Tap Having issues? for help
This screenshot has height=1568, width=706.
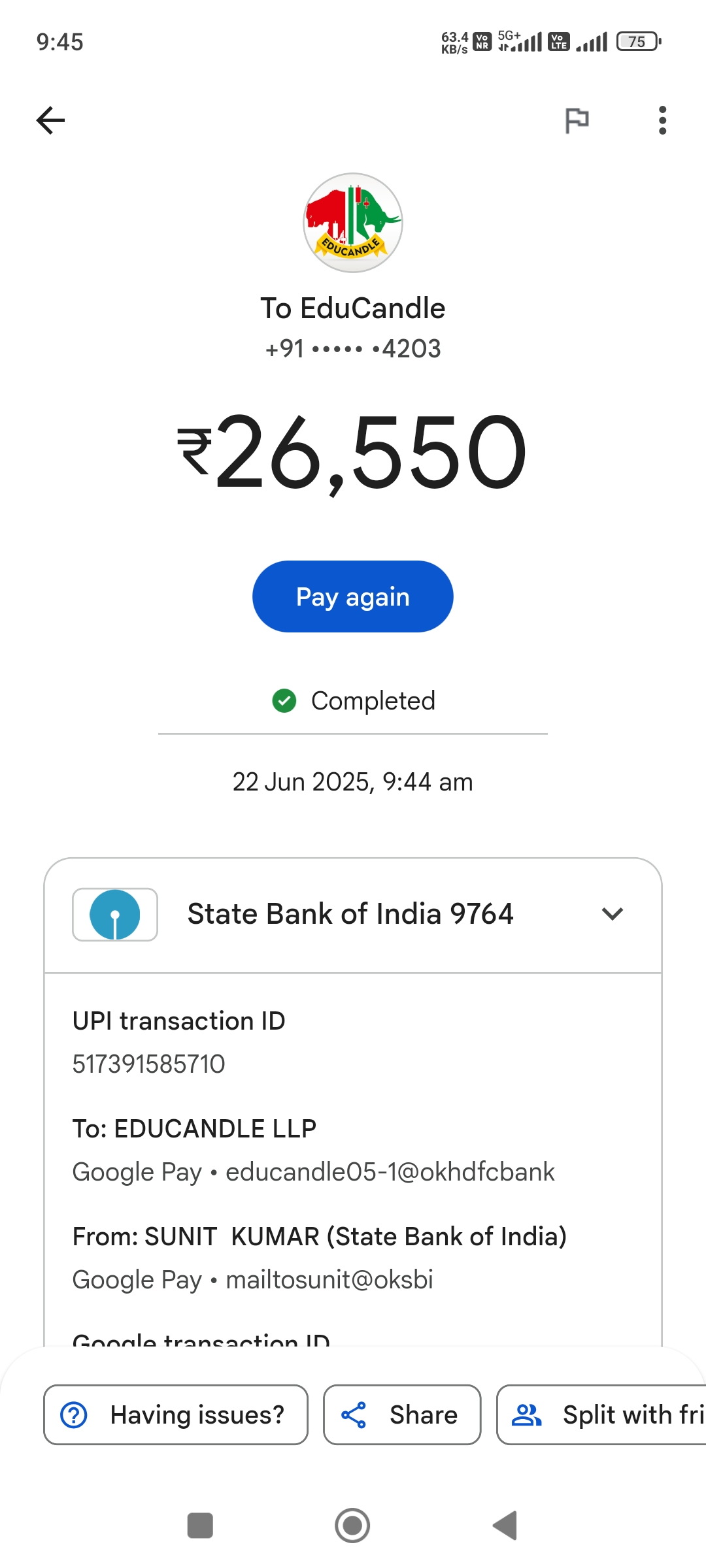175,1414
